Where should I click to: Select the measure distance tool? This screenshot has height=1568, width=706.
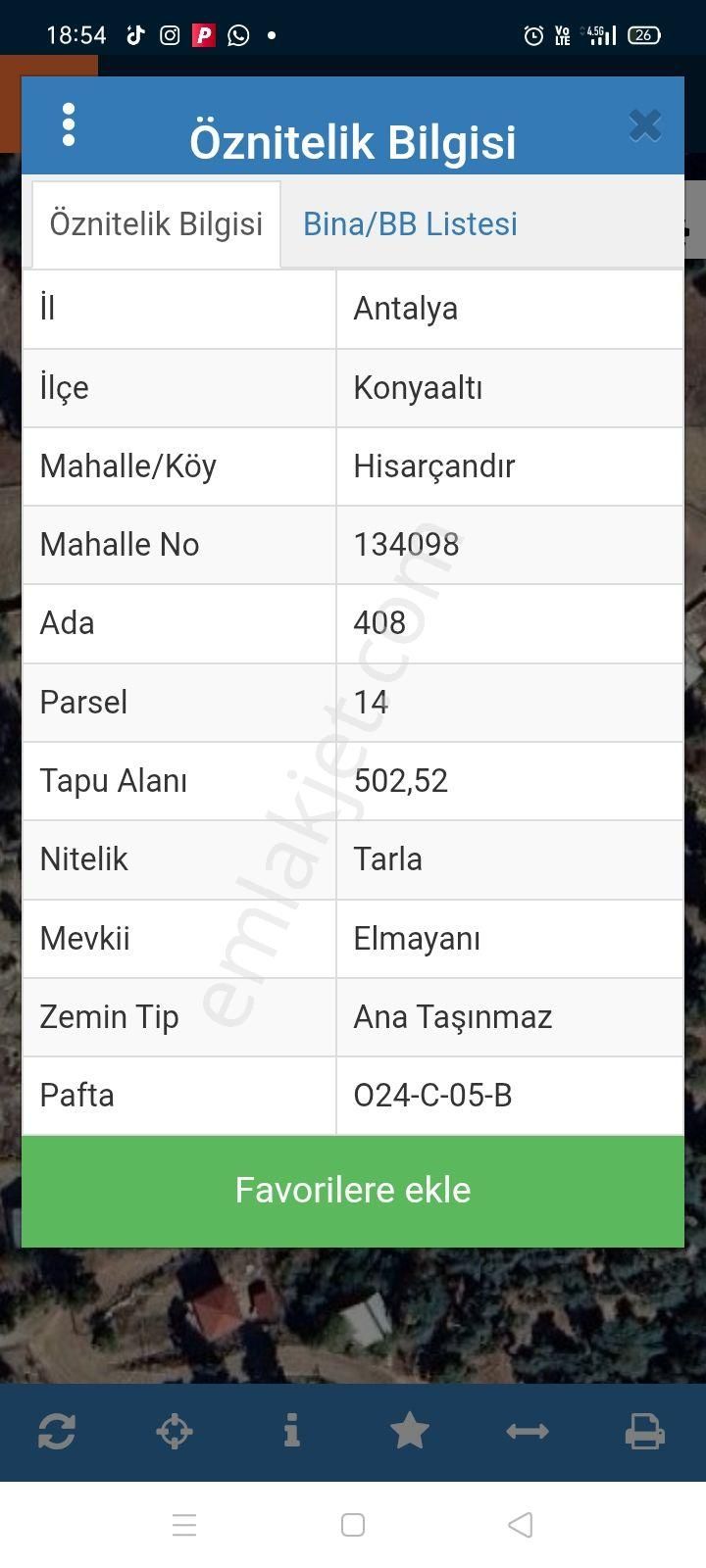[x=528, y=1431]
